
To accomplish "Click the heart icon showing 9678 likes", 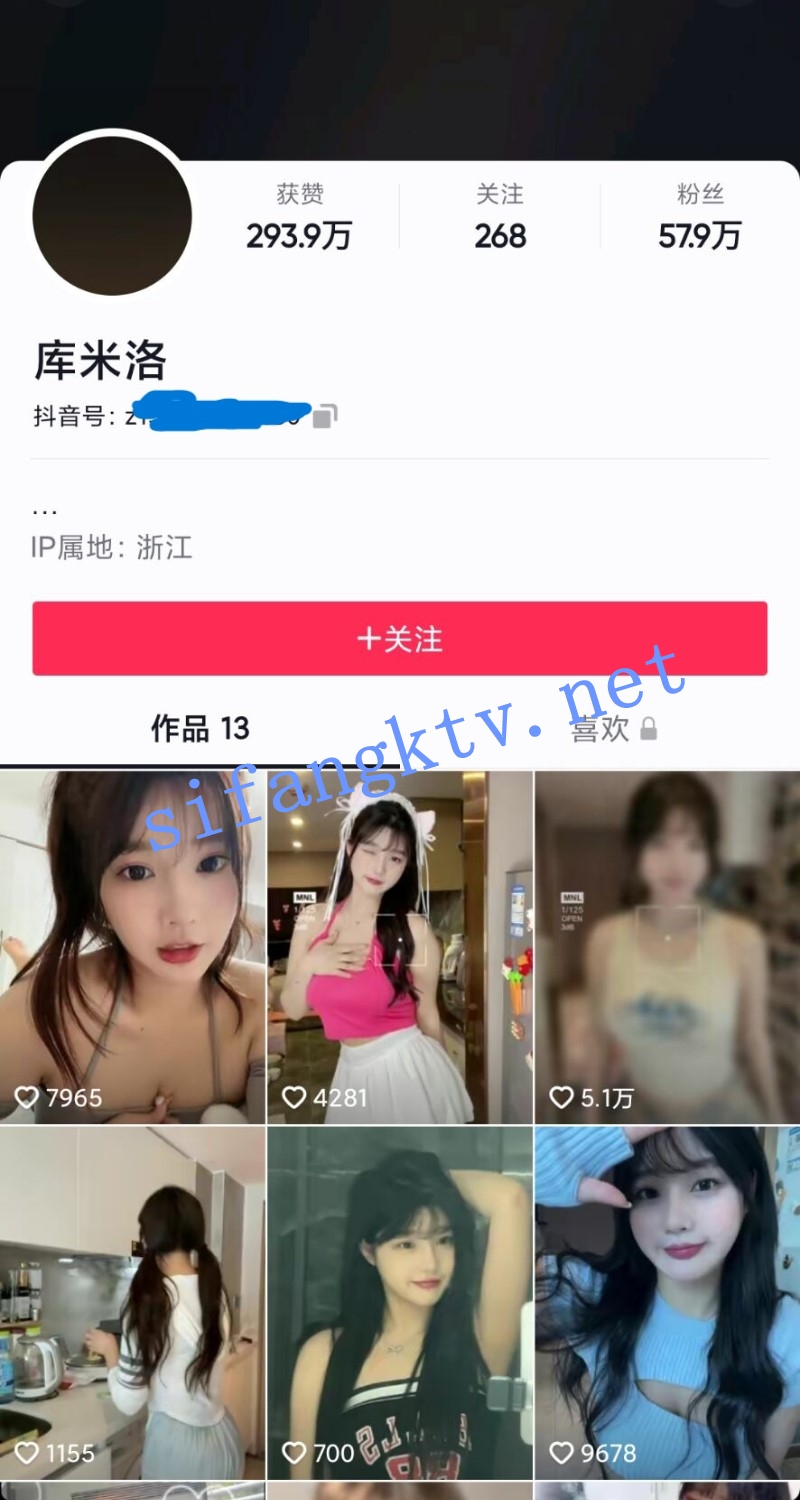I will [560, 1453].
